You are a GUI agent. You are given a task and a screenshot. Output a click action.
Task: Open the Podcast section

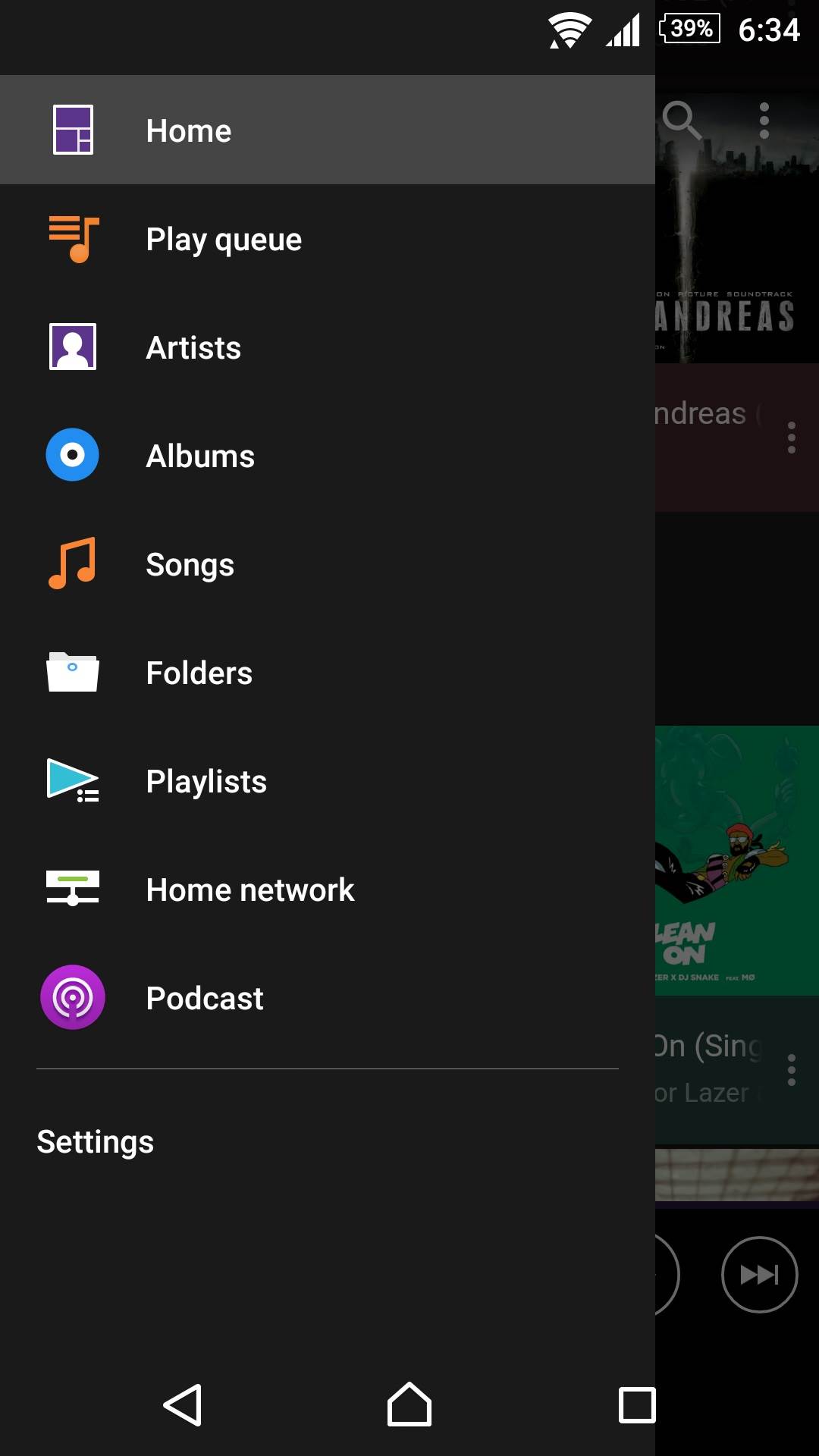click(x=205, y=999)
